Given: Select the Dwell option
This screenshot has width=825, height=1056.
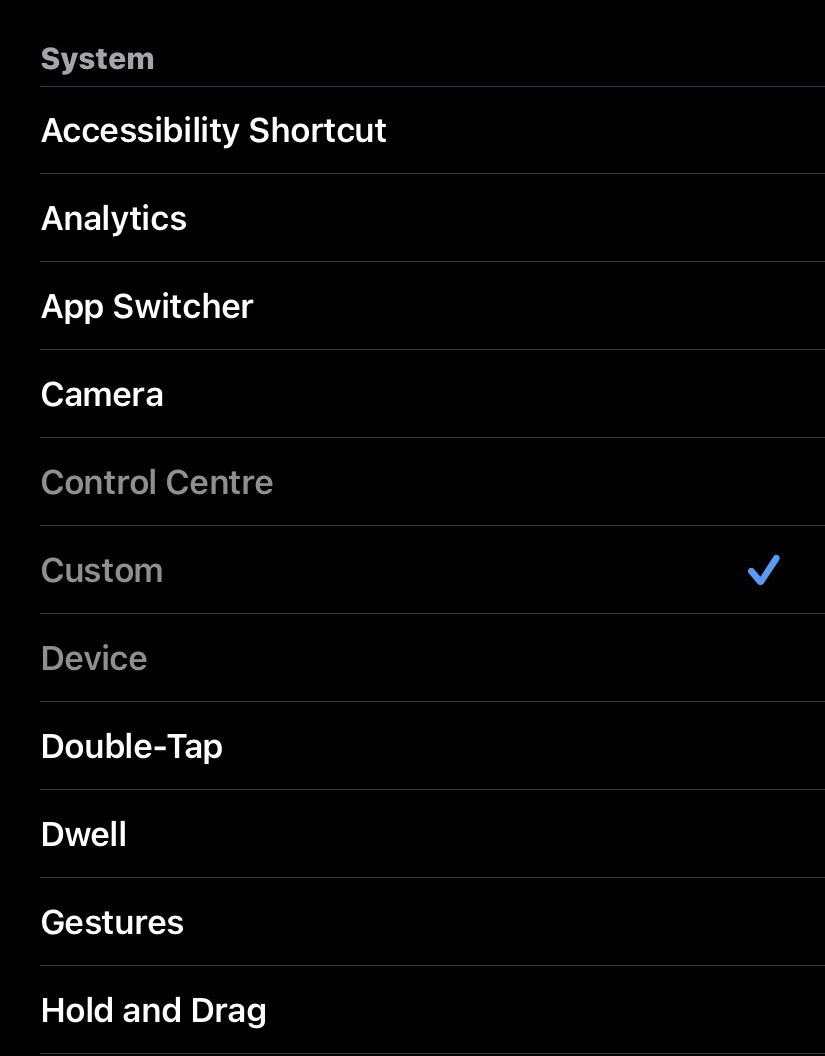Looking at the screenshot, I should tap(84, 835).
